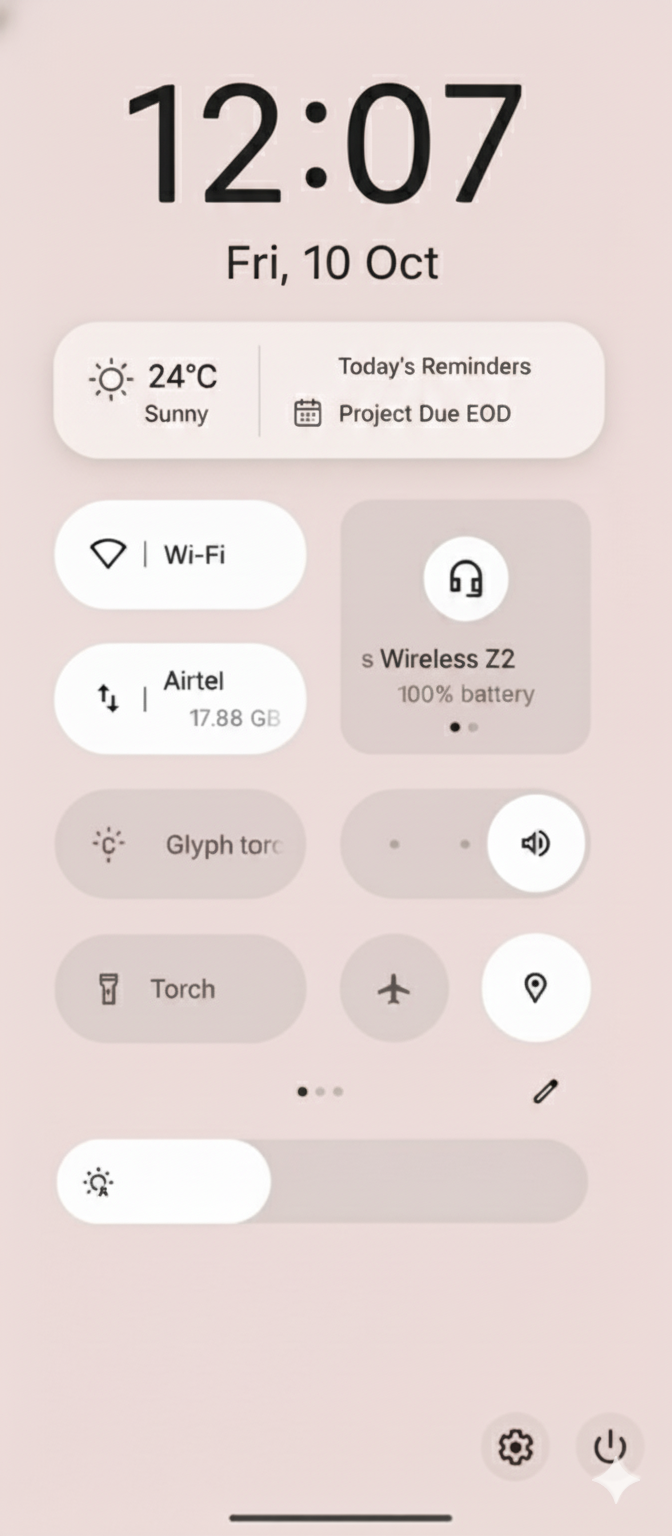Enable airplane mode
The height and width of the screenshot is (1536, 672).
tap(394, 989)
